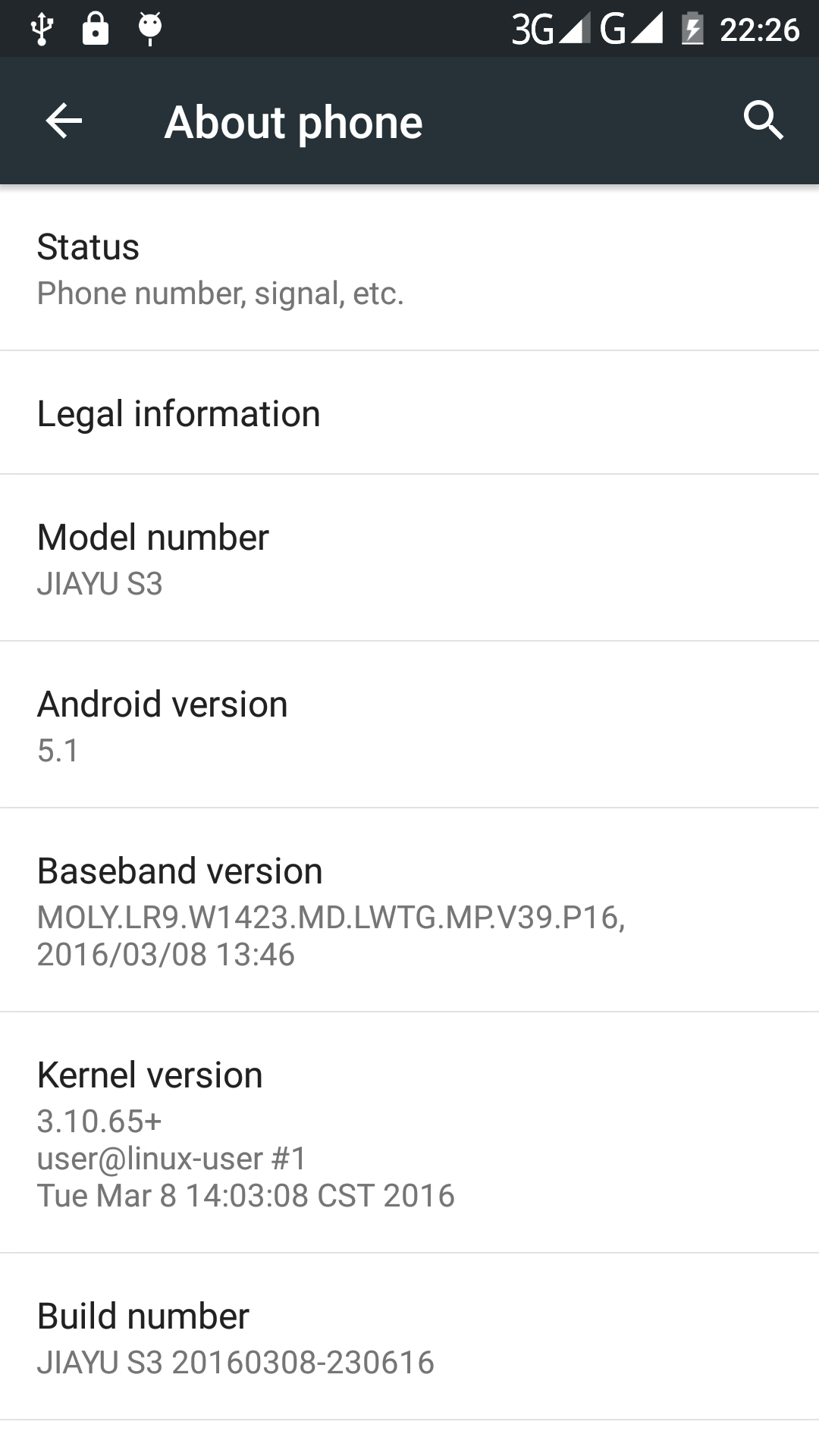
Task: Select the Kernel version row
Action: point(409,1133)
